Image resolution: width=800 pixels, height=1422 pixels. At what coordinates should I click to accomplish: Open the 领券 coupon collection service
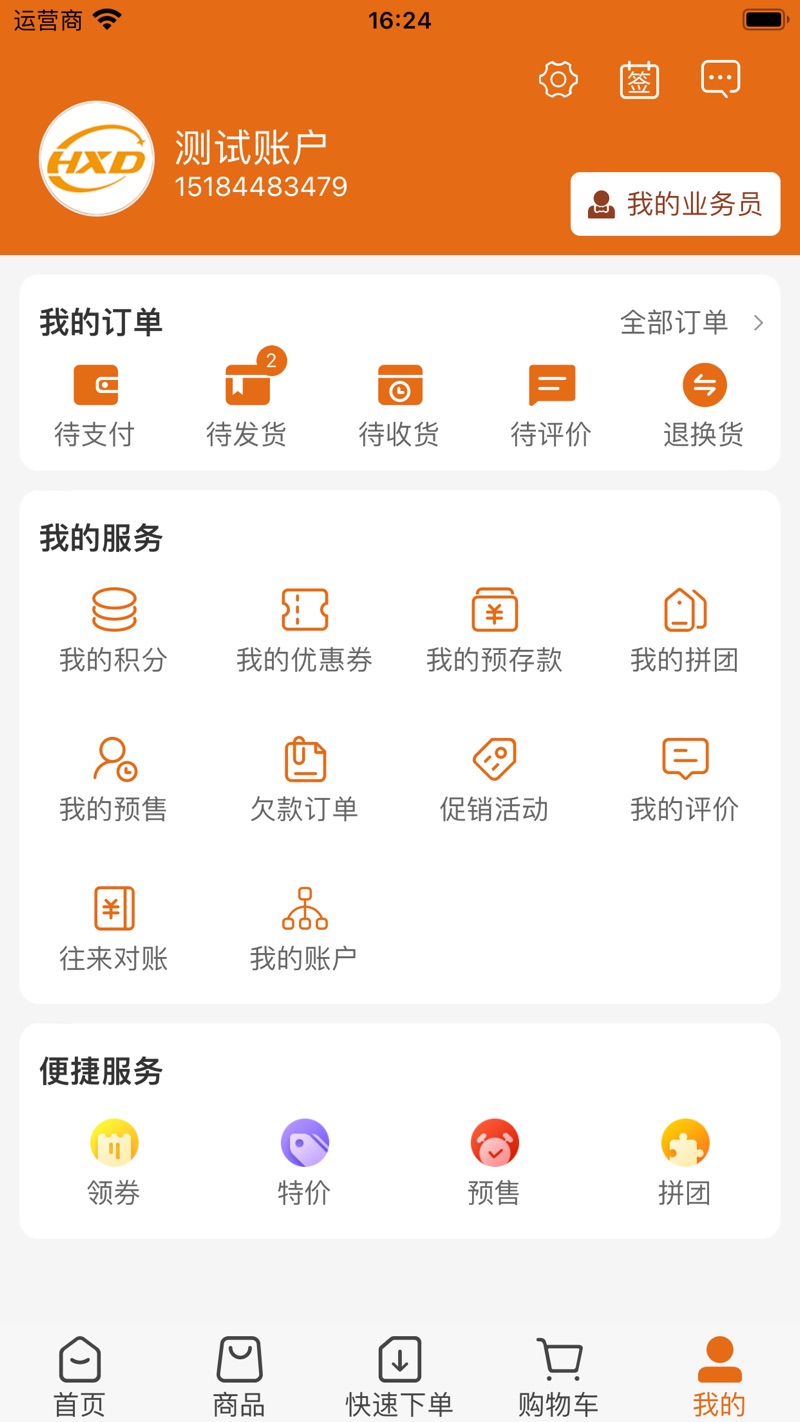click(114, 1158)
